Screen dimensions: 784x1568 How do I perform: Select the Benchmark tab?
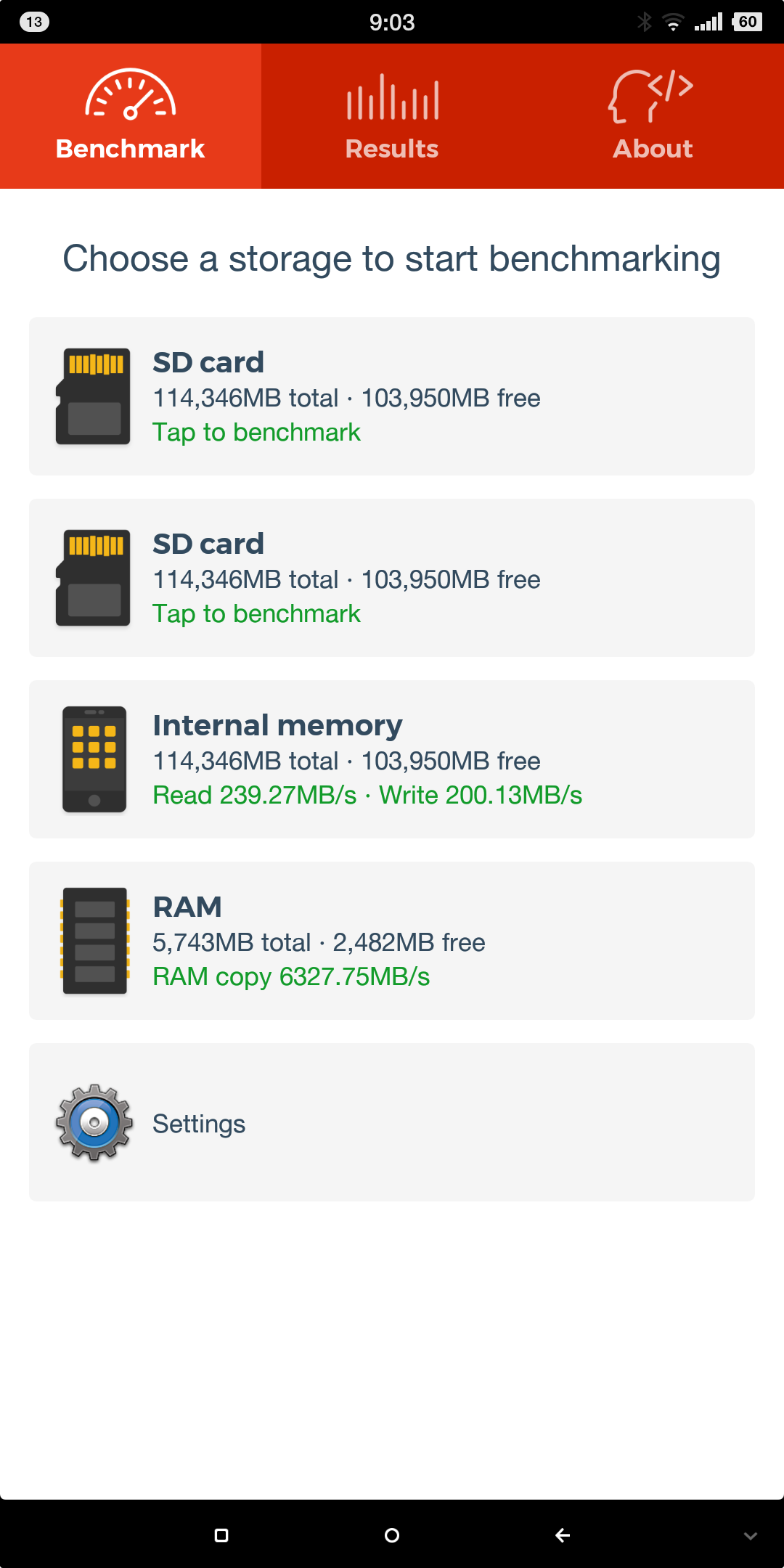click(x=131, y=116)
